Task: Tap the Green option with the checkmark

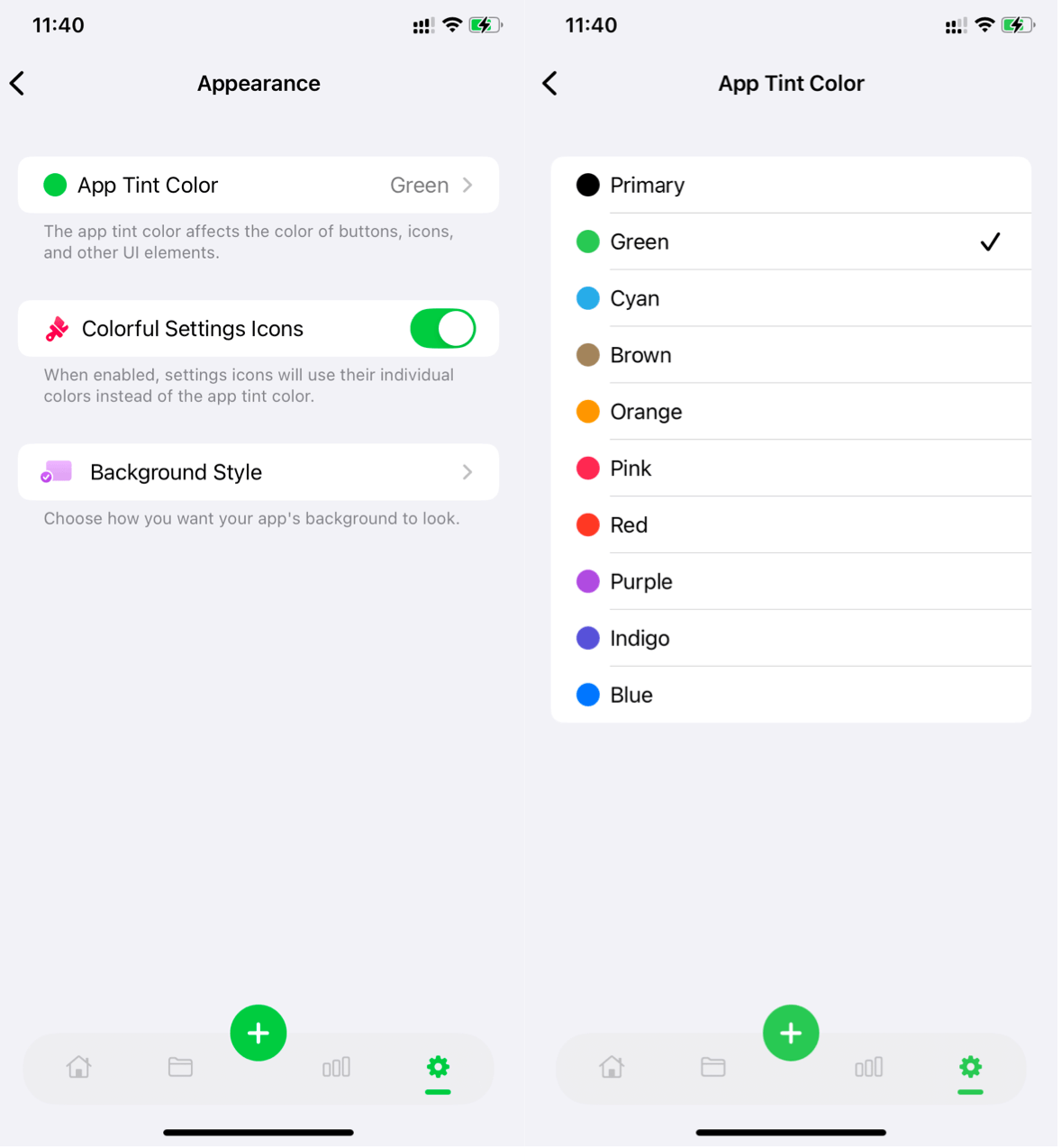Action: pyautogui.click(x=790, y=241)
